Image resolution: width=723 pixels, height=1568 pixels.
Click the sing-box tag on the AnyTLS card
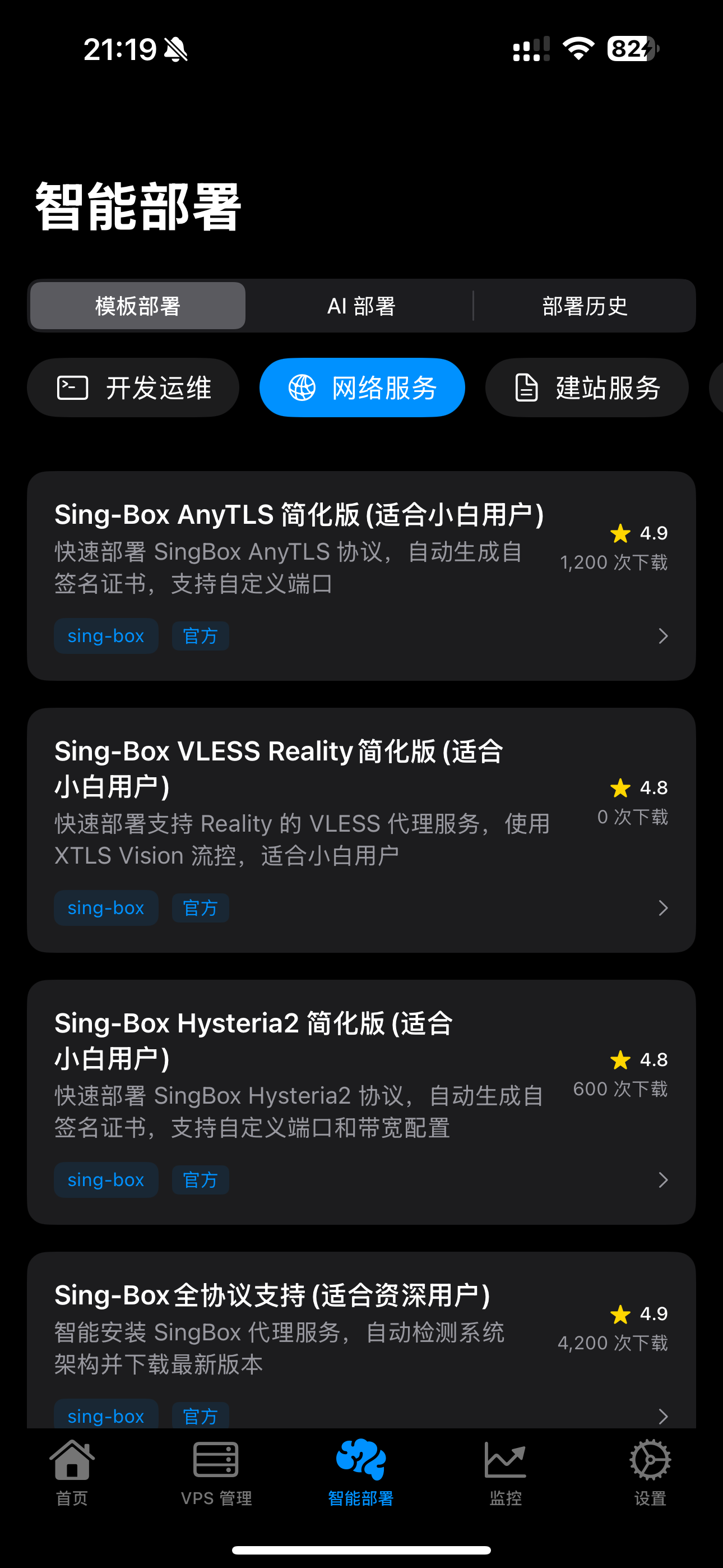[x=106, y=636]
